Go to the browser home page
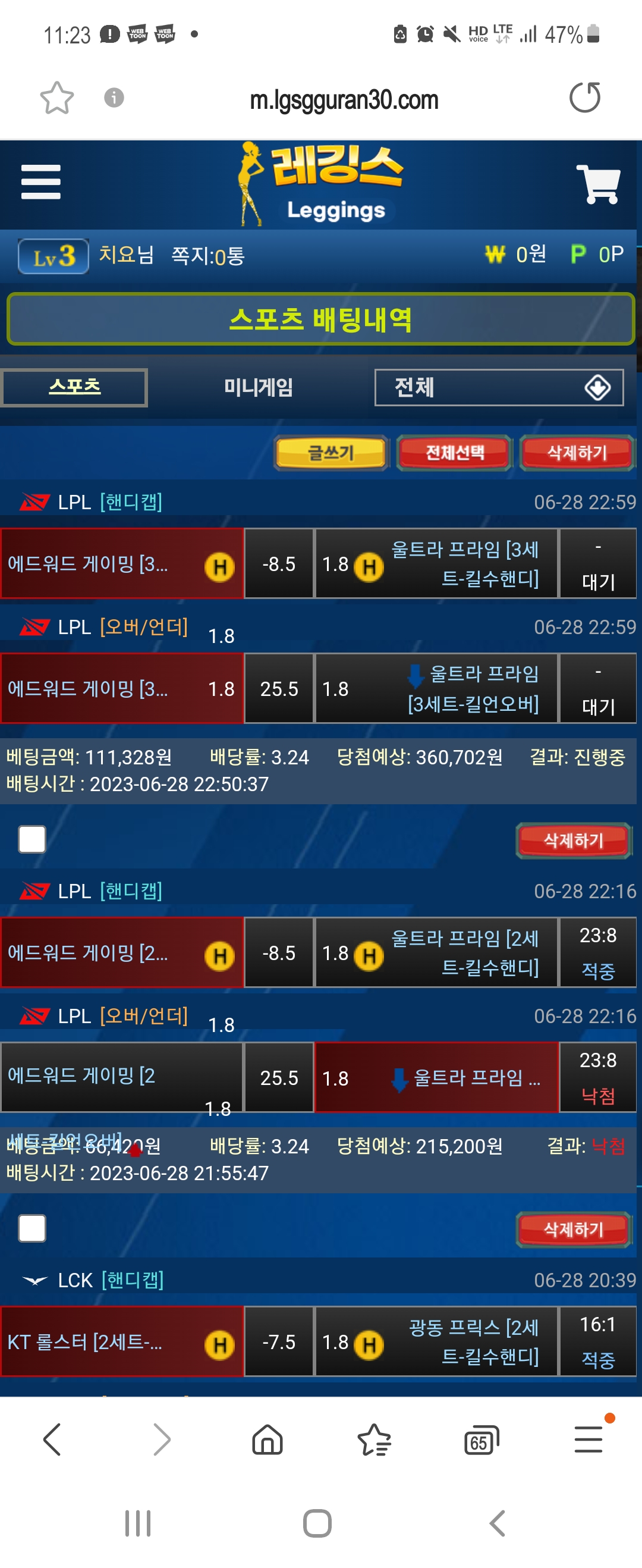 click(x=267, y=1440)
